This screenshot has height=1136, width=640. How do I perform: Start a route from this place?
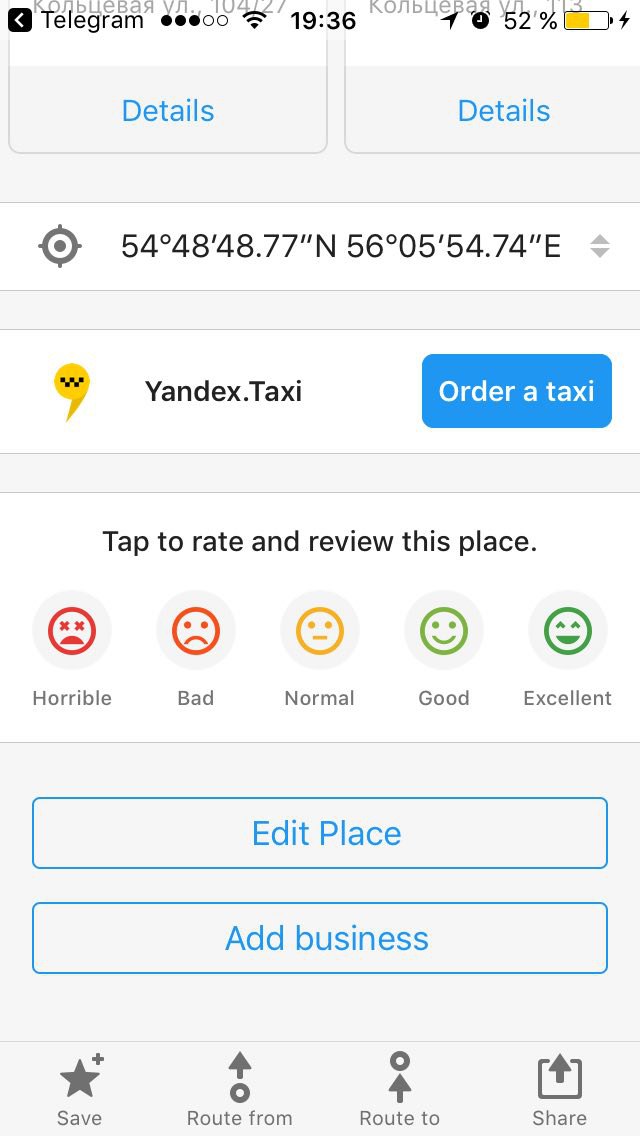coord(240,1089)
